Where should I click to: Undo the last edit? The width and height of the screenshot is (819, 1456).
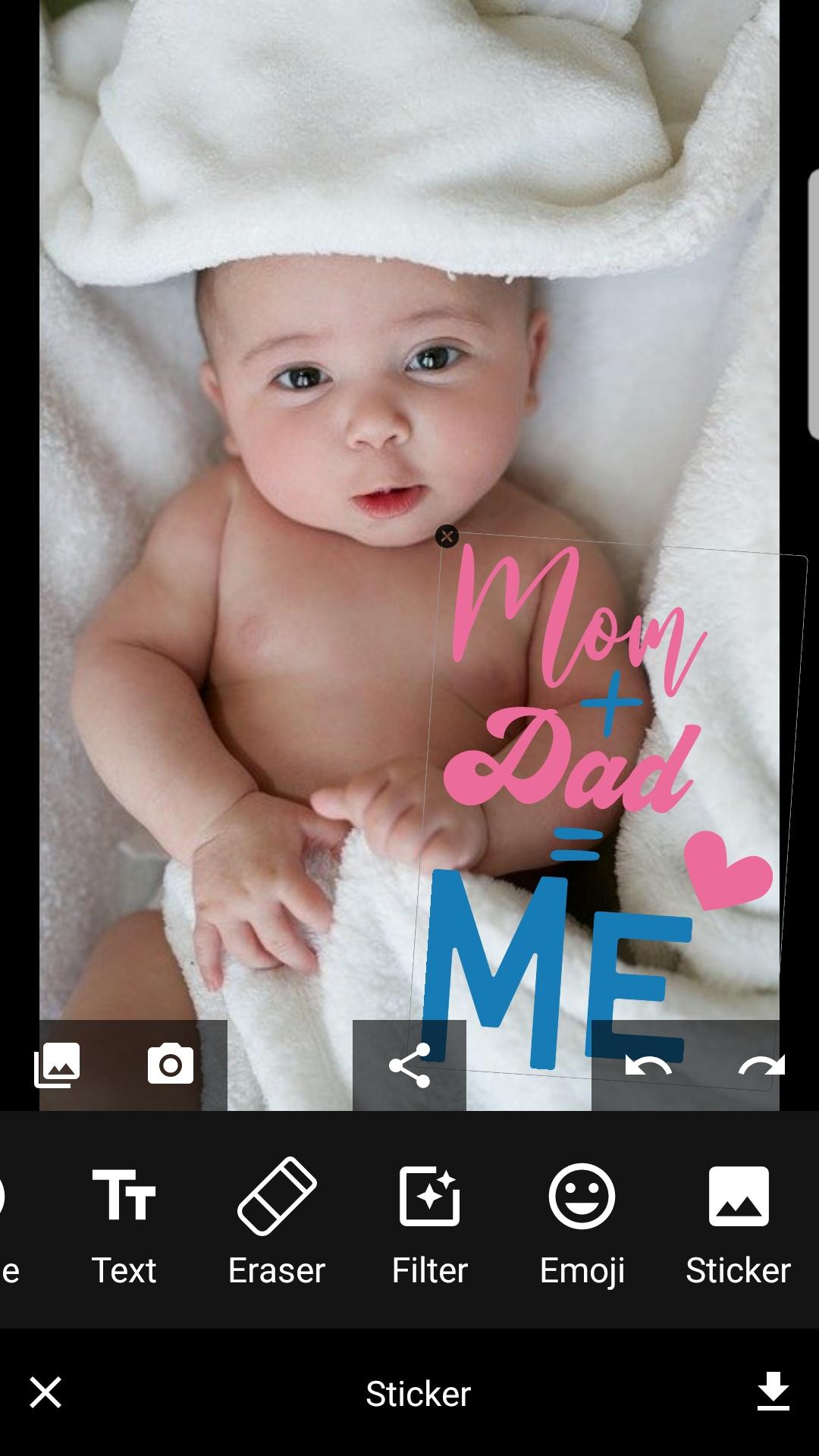coord(648,1065)
